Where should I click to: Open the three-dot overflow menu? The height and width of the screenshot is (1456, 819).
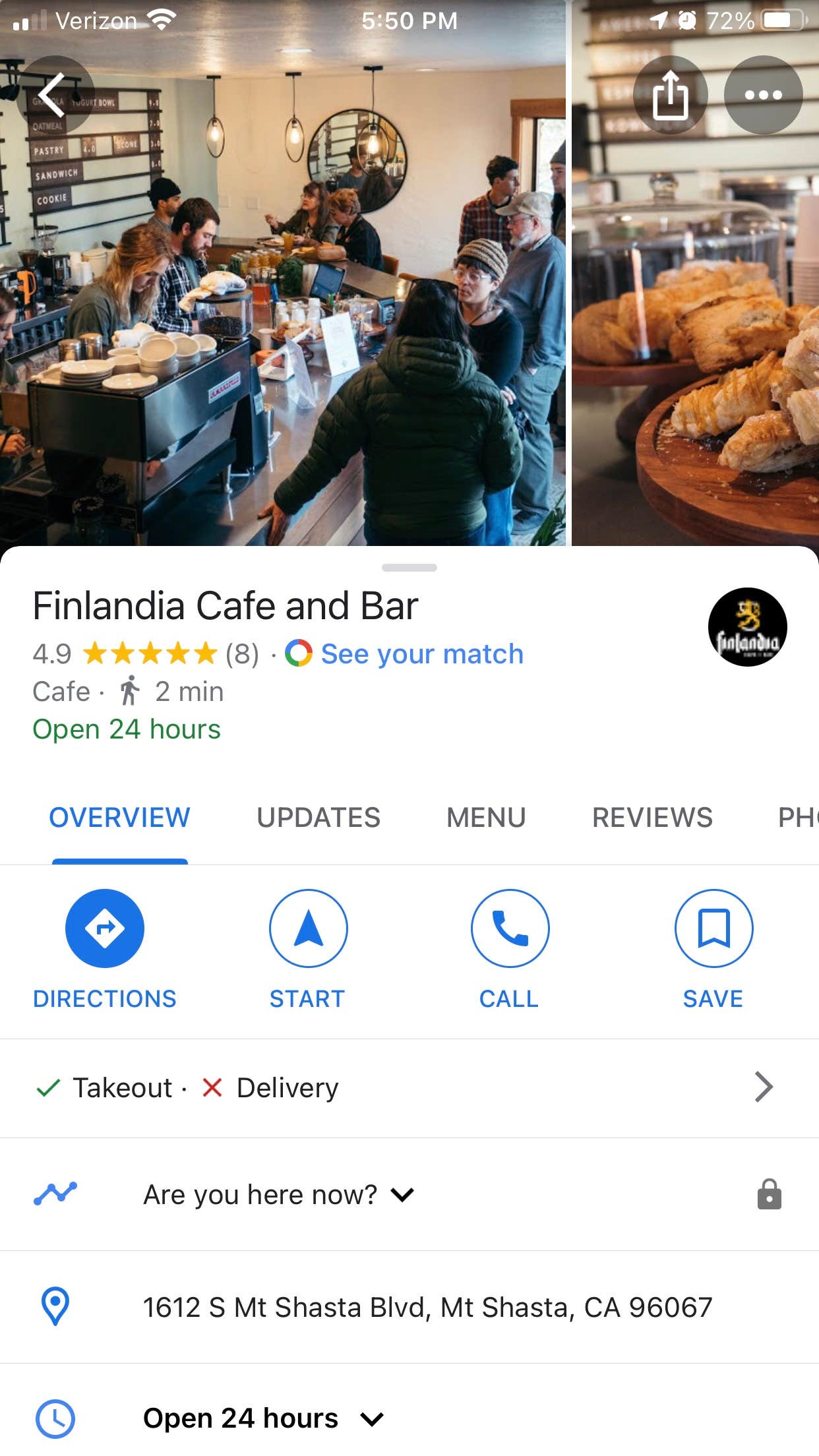(763, 95)
